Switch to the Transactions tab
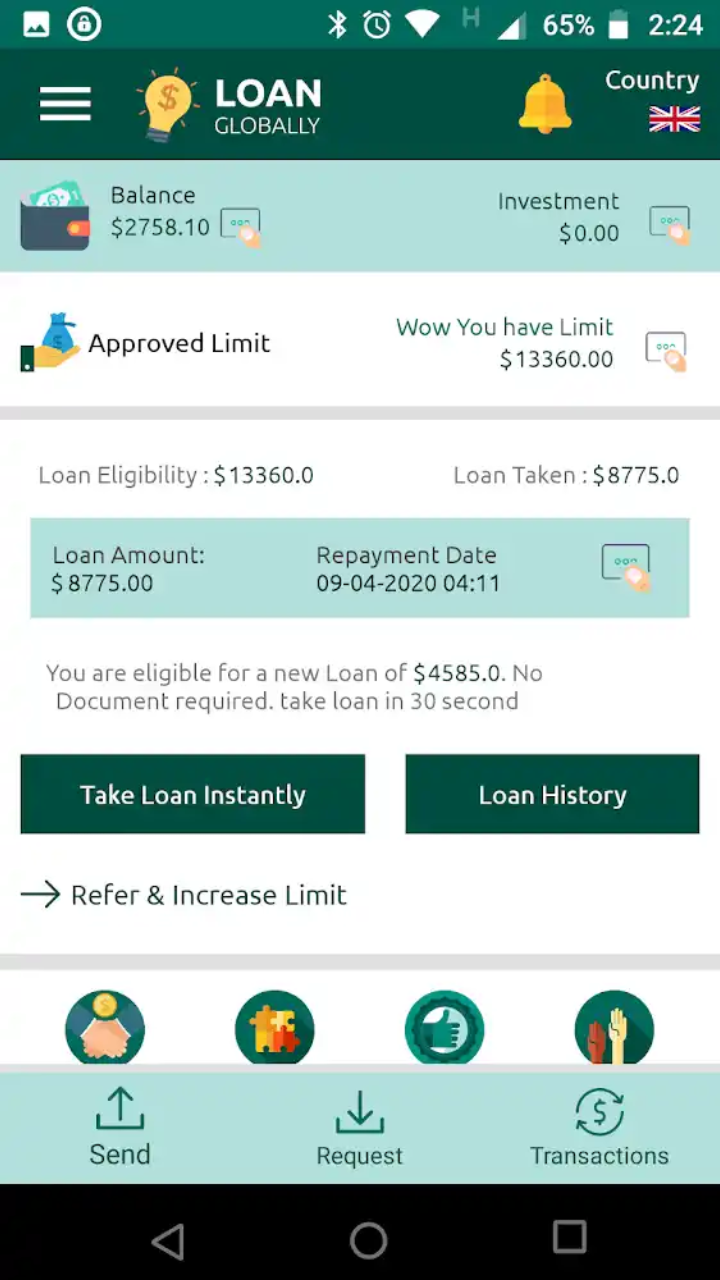 point(599,1128)
